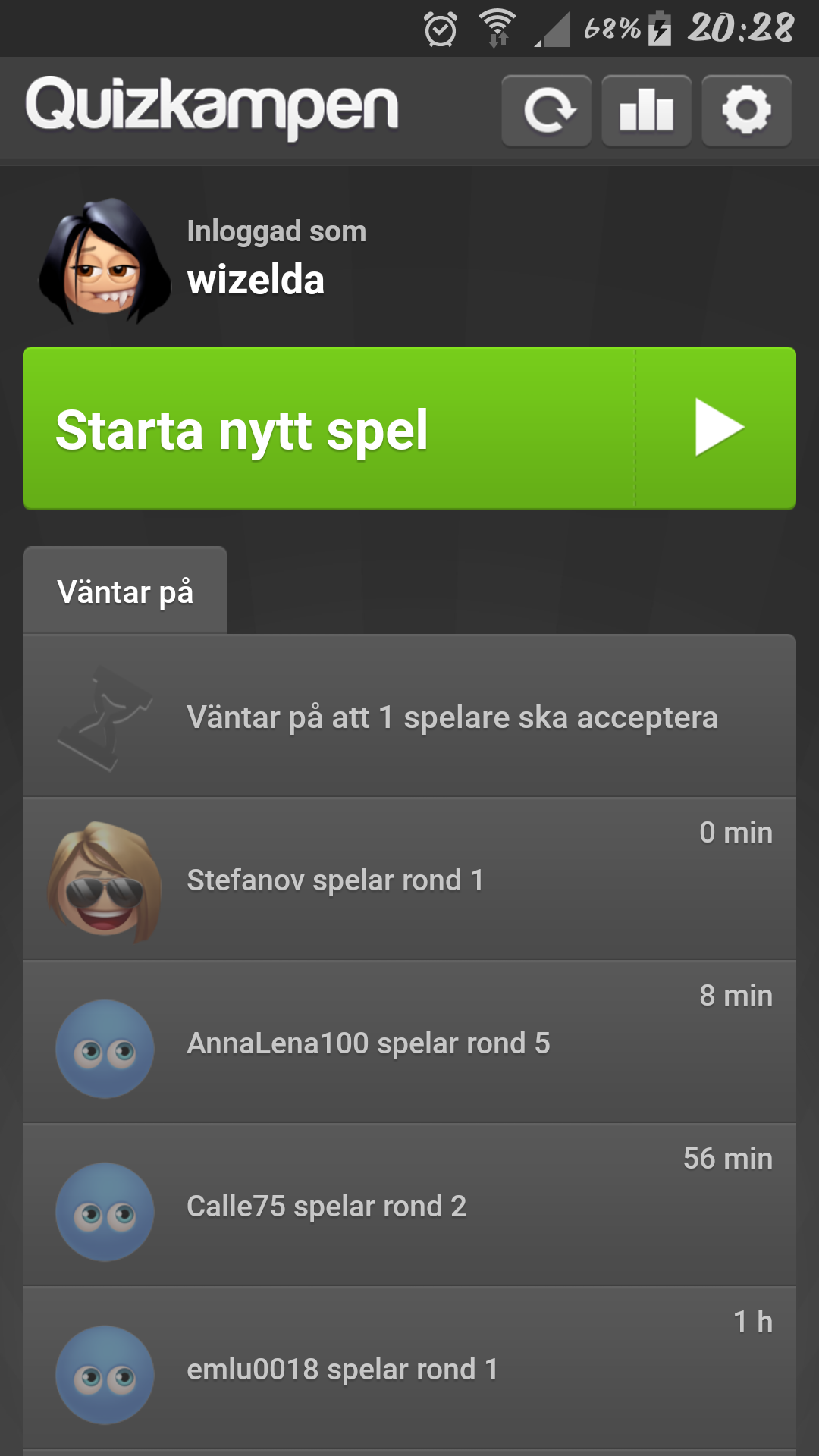Tap Starta nytt spel button
819x1456 pixels.
pos(409,428)
